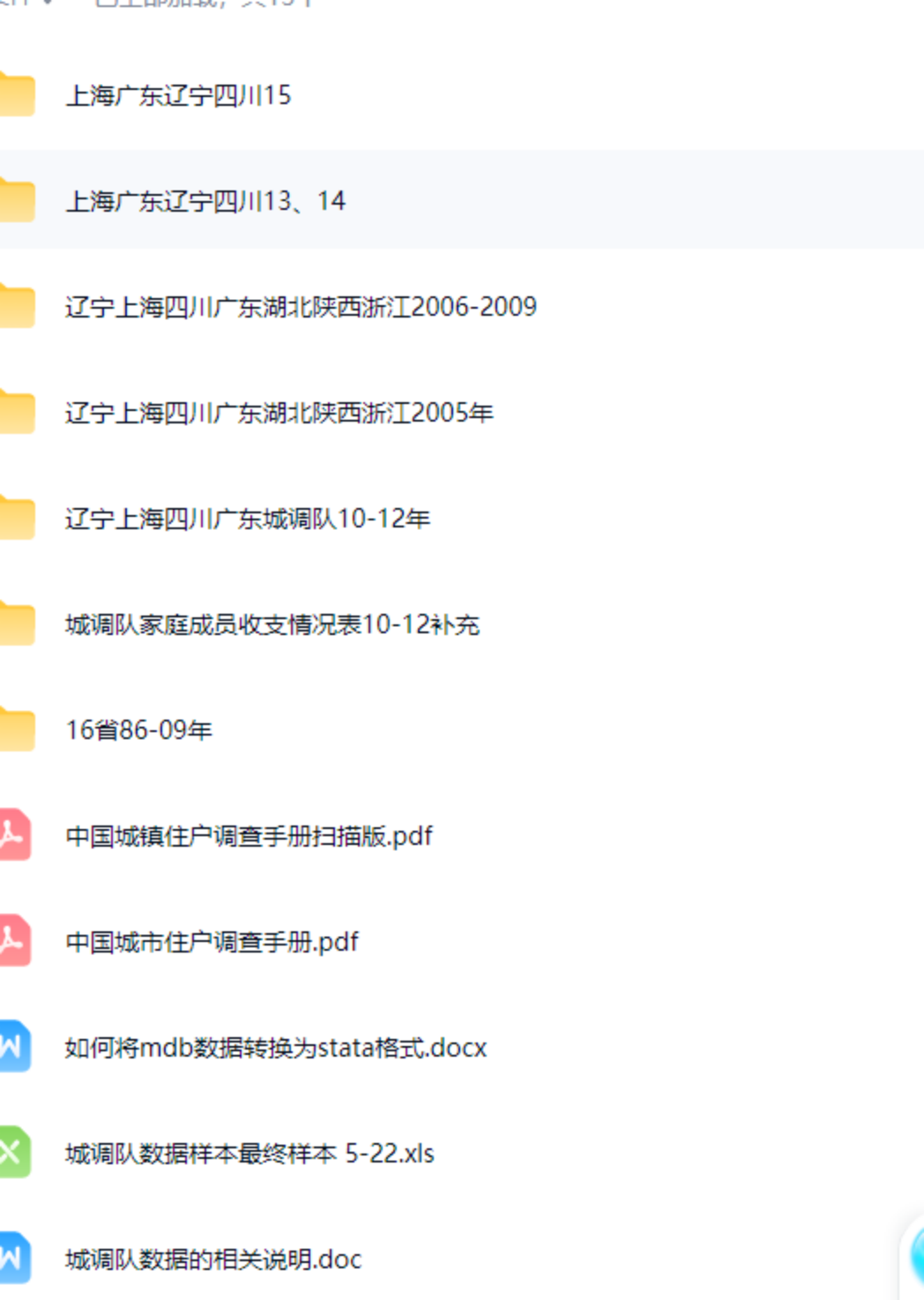Viewport: 924px width, 1300px height.
Task: Open 如何将mdb数据转换为stata格式.docx
Action: [275, 1048]
